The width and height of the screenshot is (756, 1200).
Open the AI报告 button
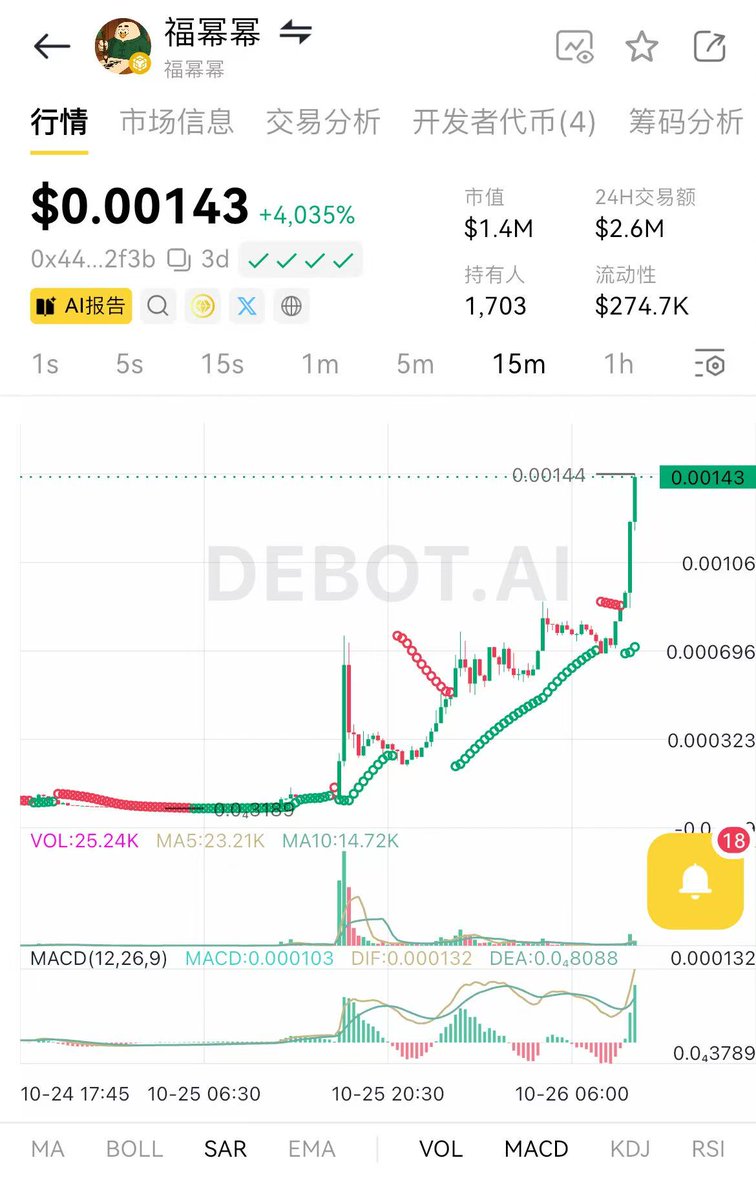click(81, 306)
